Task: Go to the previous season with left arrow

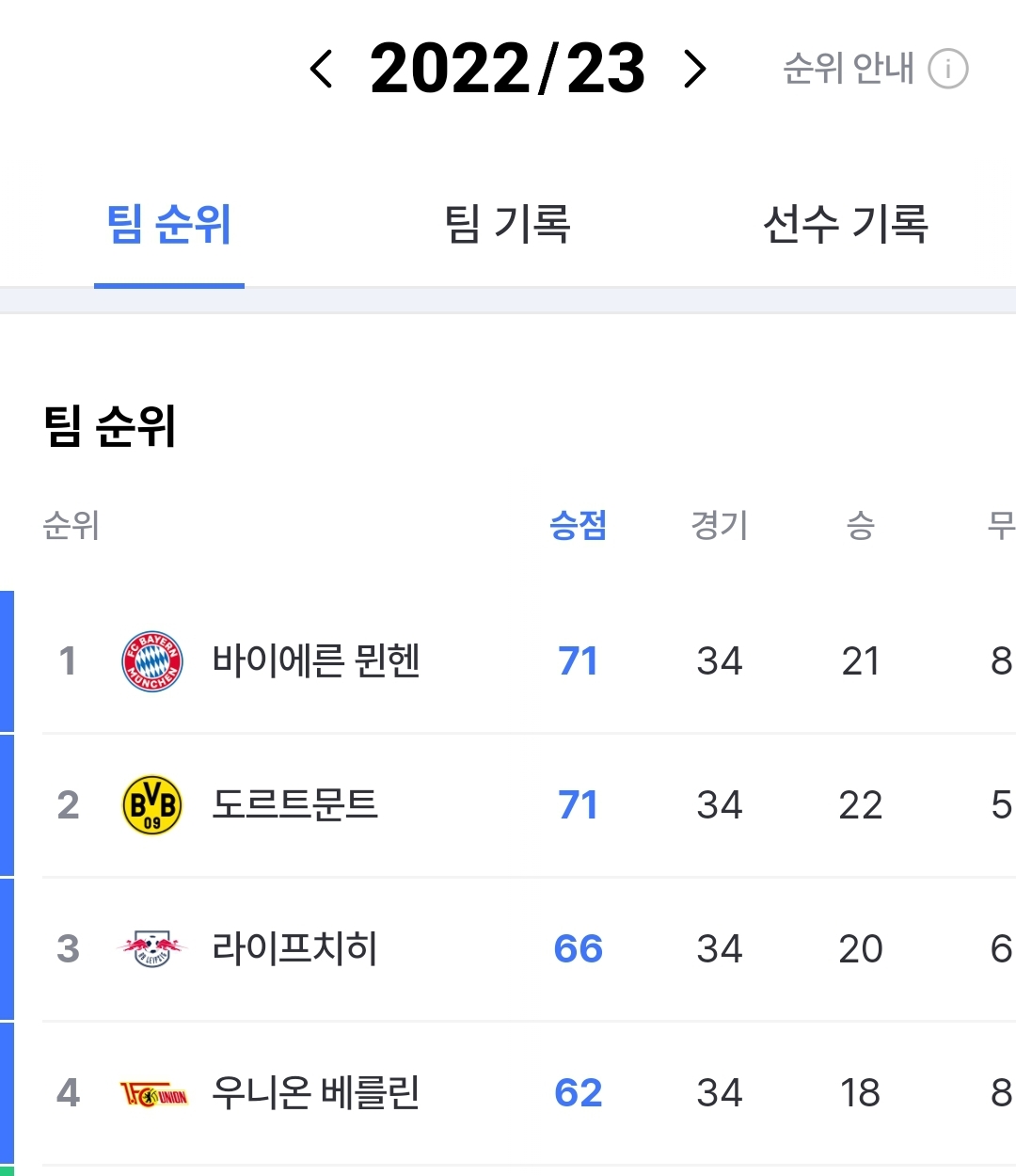Action: click(x=322, y=70)
